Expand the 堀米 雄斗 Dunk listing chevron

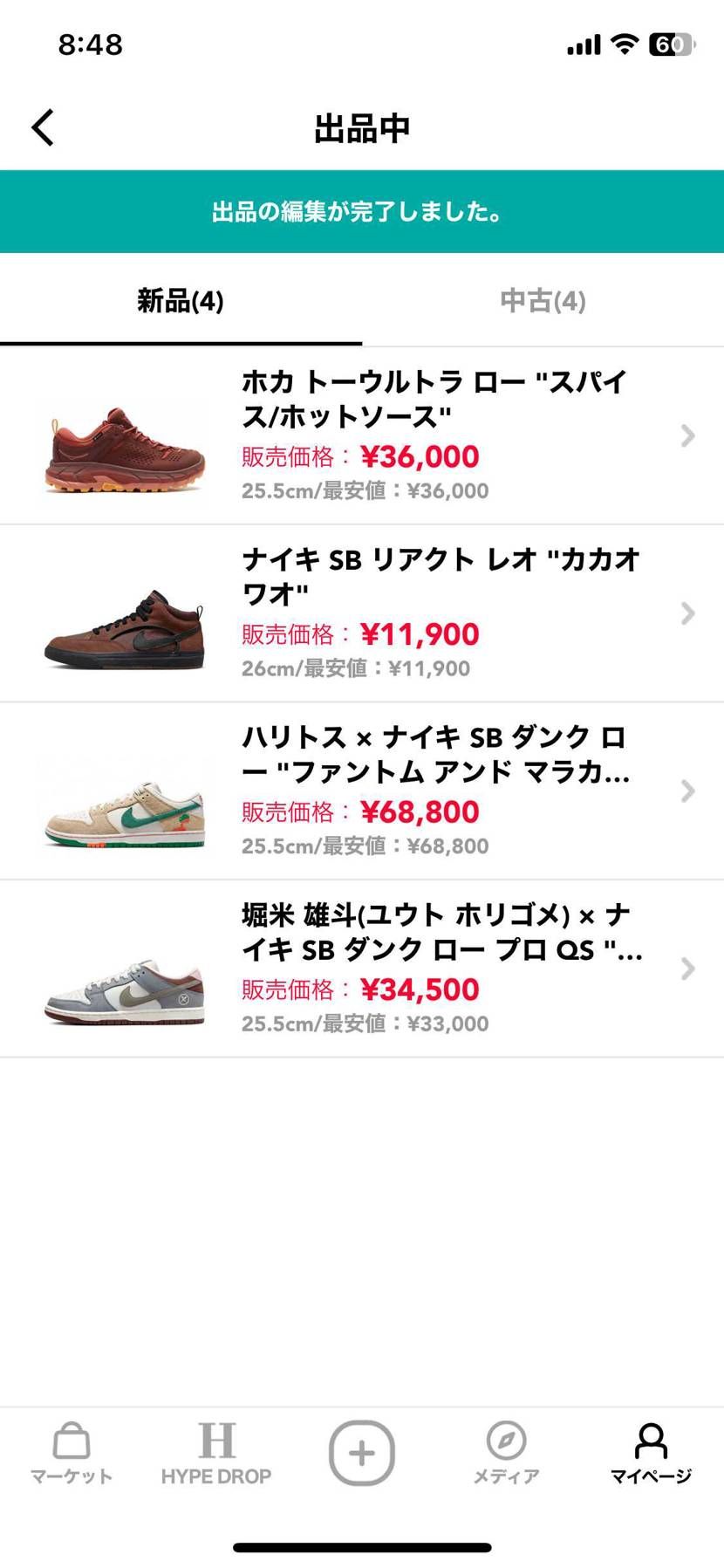pyautogui.click(x=686, y=969)
